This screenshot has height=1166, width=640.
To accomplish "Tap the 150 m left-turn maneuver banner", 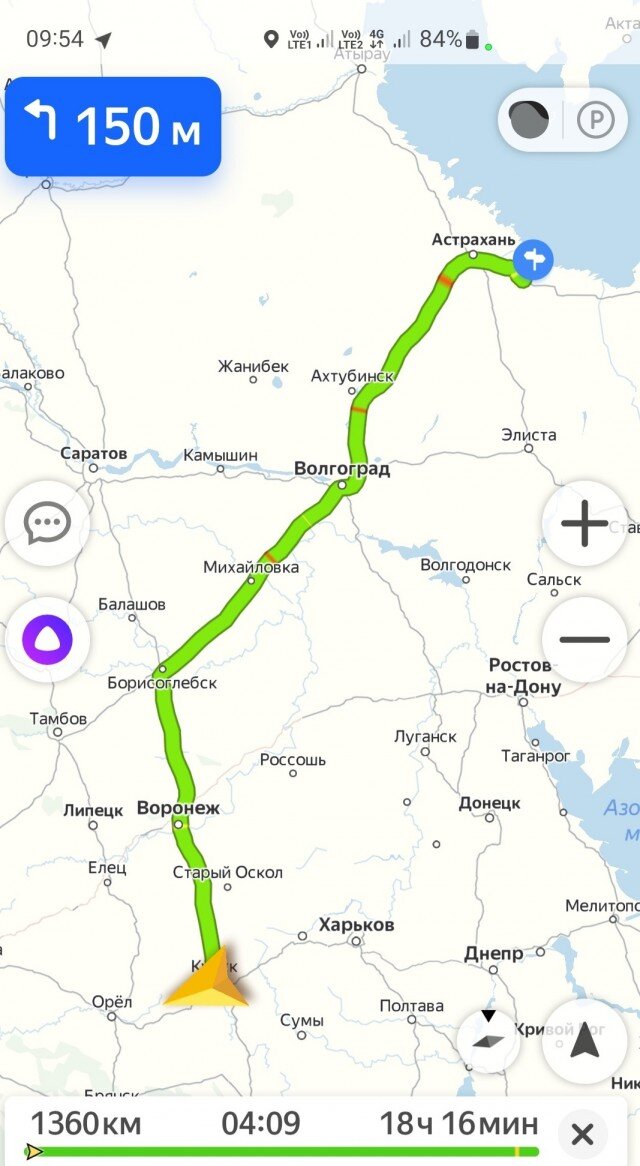I will coord(113,126).
